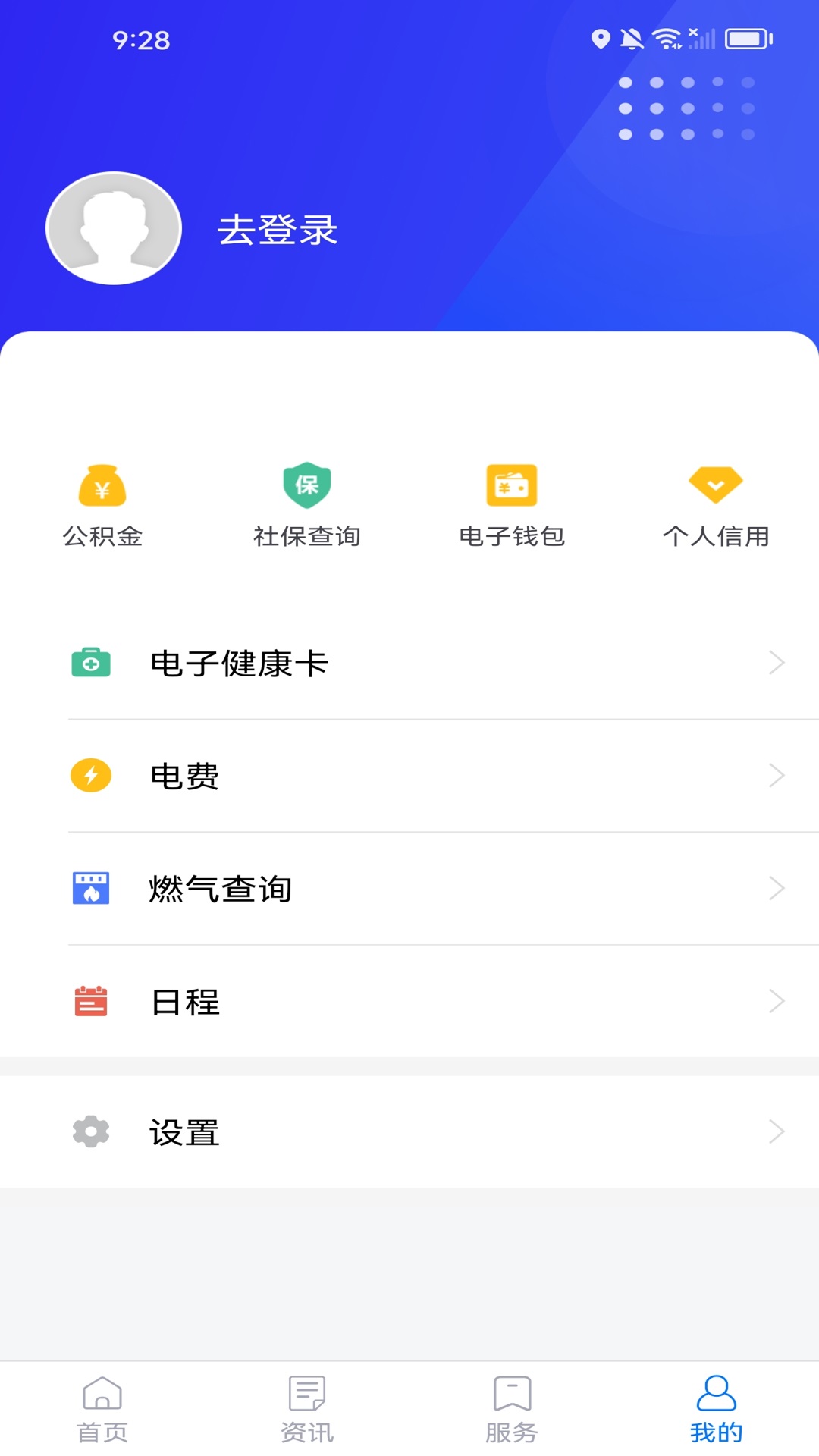Open 公积金 housing fund
Image resolution: width=819 pixels, height=1456 pixels.
click(102, 504)
